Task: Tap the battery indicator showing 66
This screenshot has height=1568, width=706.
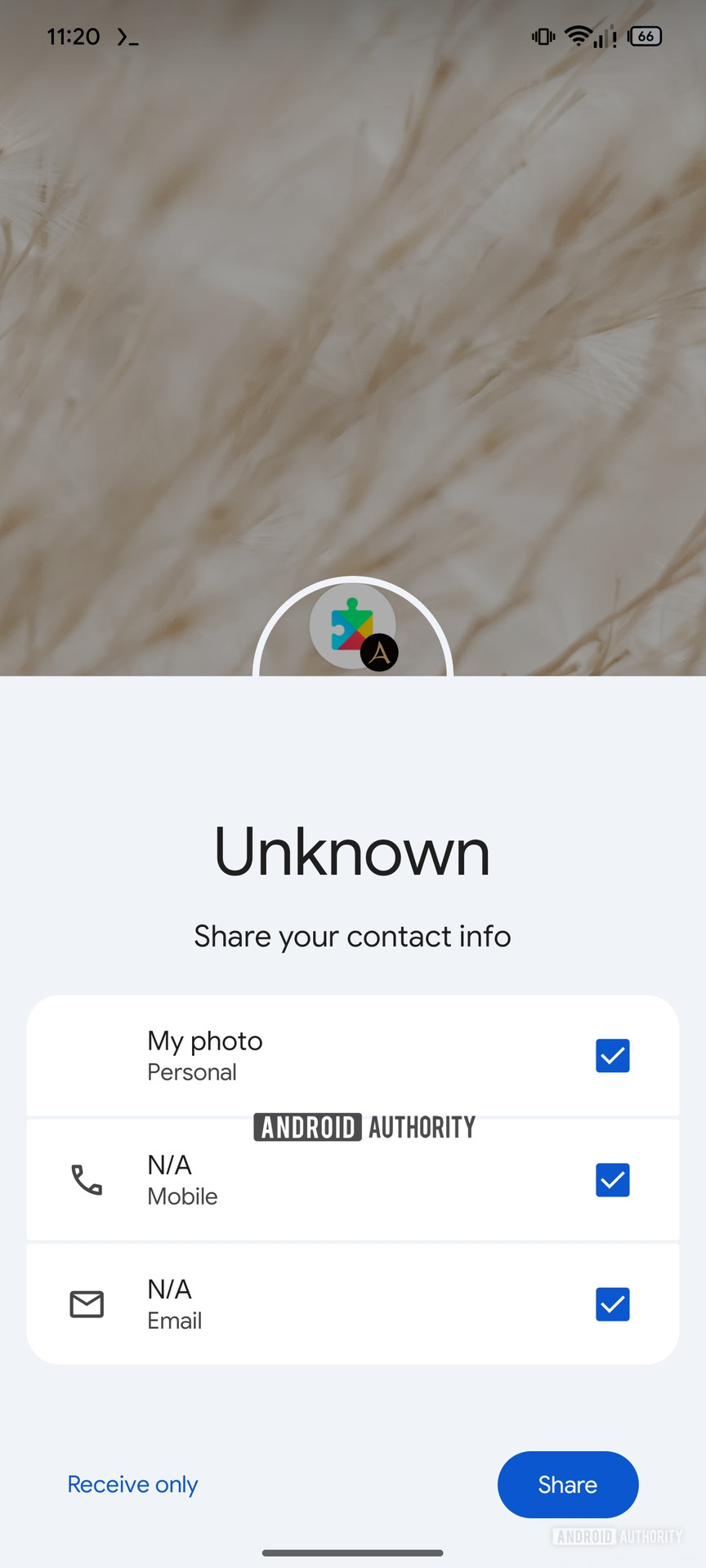Action: coord(645,36)
